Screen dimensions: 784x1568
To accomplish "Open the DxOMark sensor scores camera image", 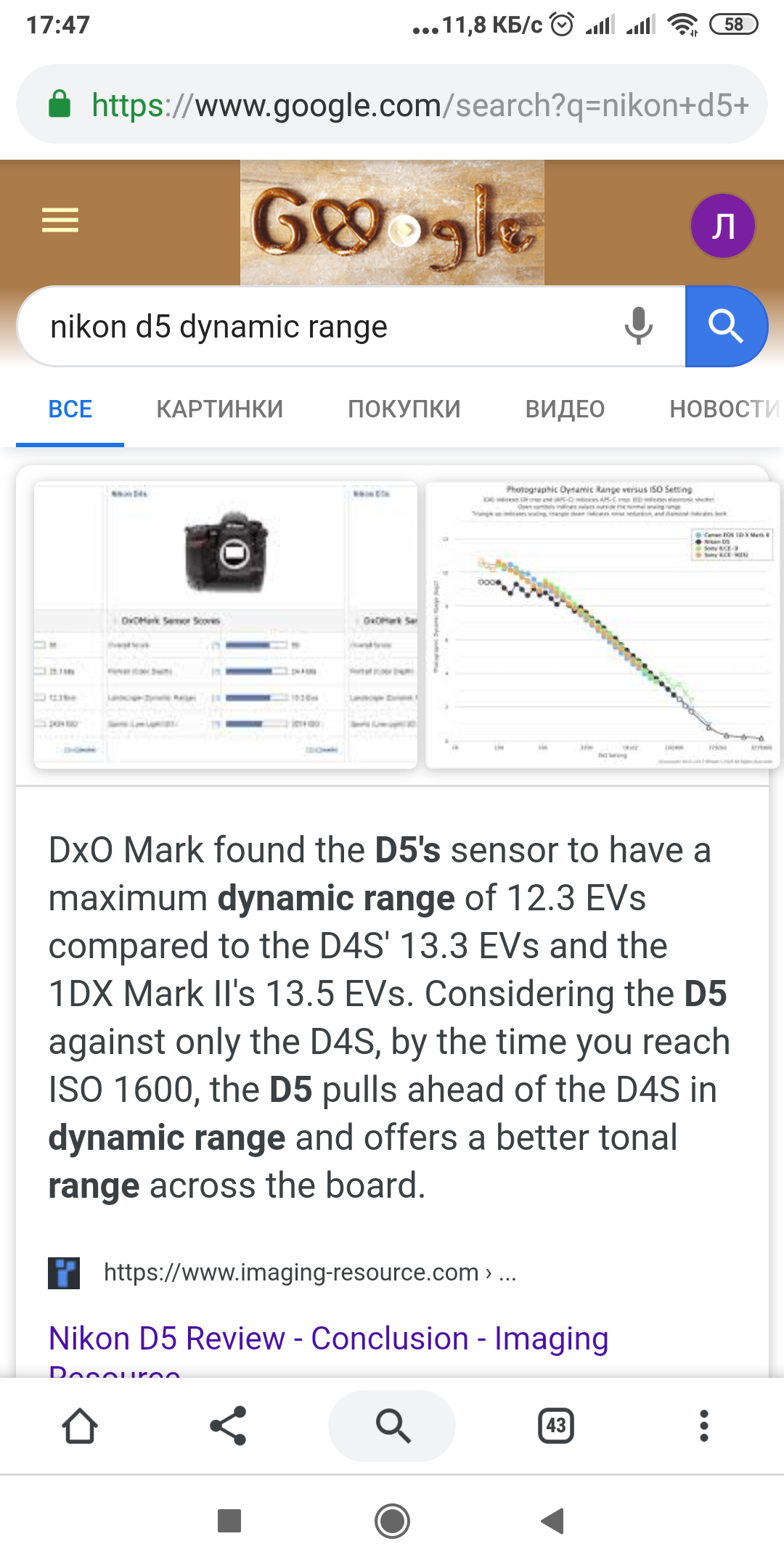I will click(226, 624).
